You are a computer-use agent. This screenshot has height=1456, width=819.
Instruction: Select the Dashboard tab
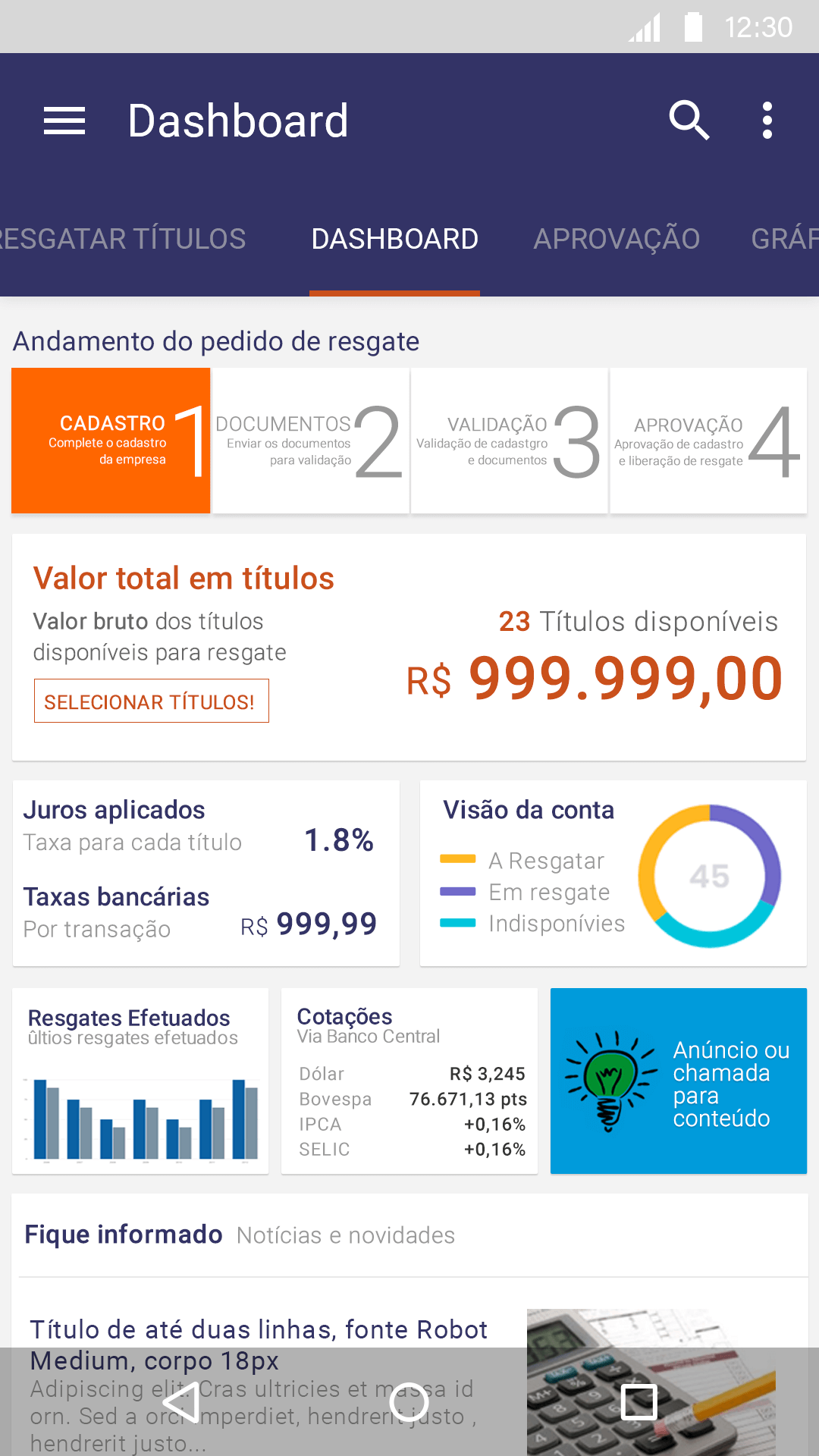(x=394, y=240)
